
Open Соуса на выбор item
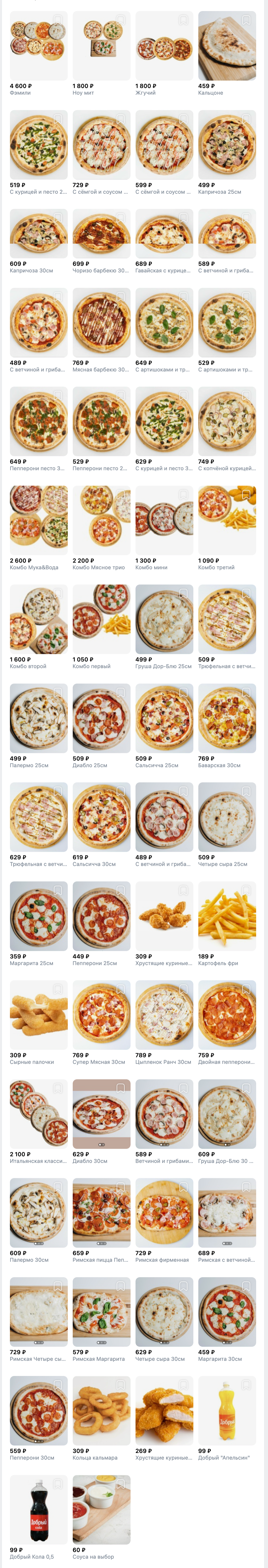point(101,1509)
